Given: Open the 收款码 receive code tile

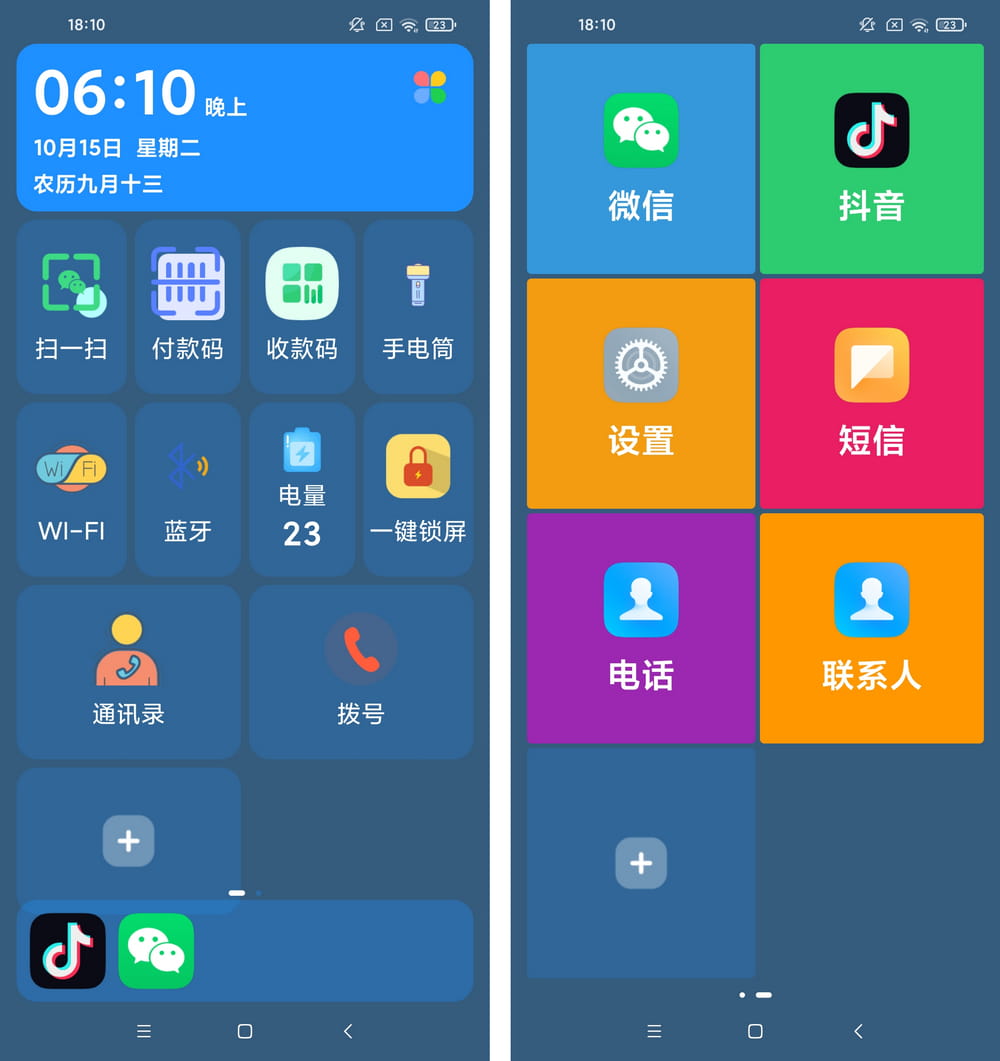Looking at the screenshot, I should coord(302,306).
